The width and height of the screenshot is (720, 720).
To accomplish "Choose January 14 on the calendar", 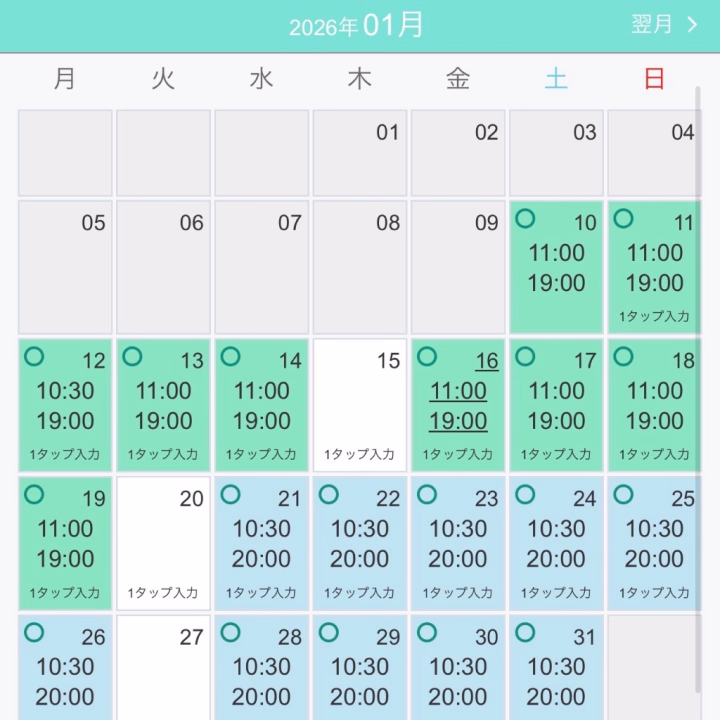I will (261, 405).
